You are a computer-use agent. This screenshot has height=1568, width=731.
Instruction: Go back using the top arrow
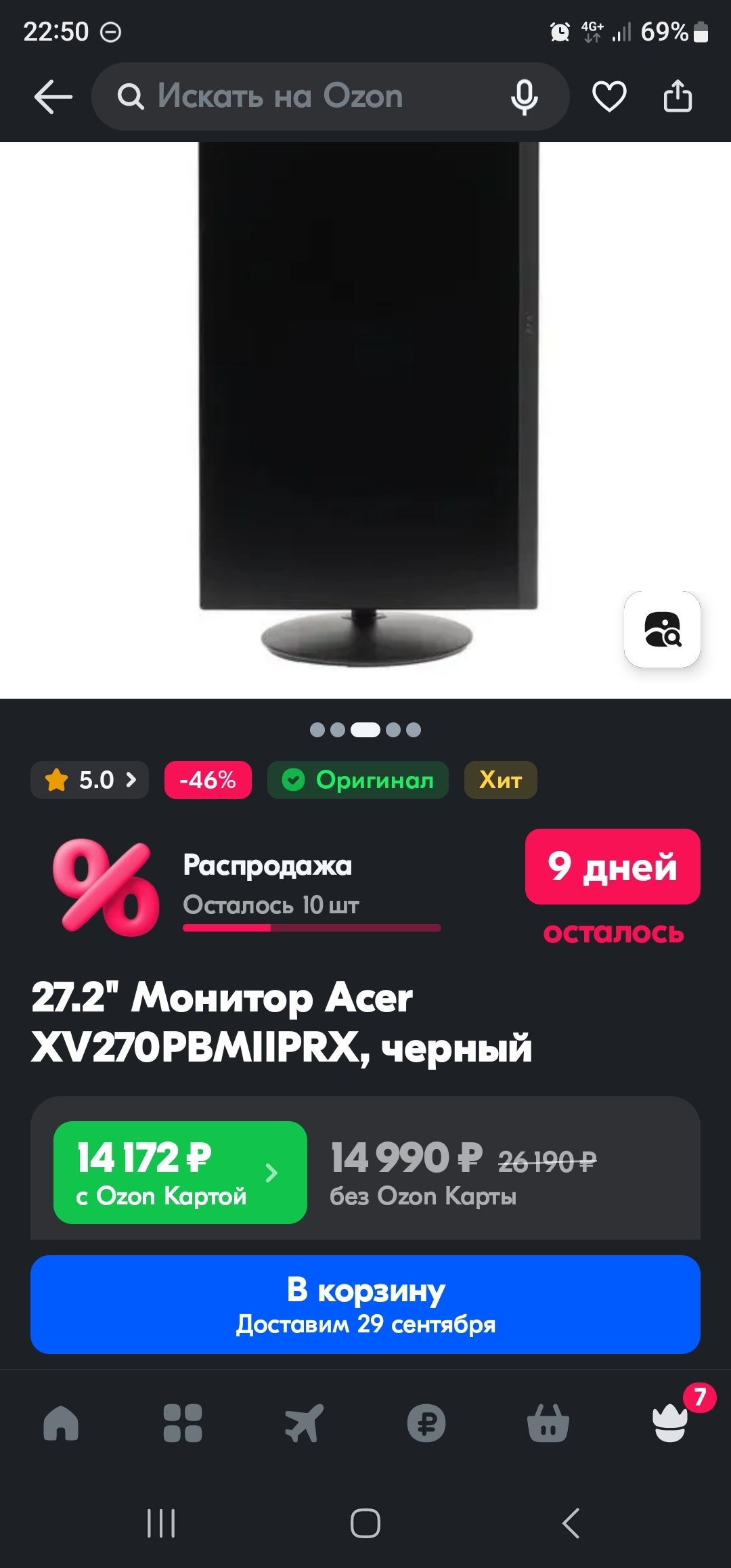tap(53, 97)
